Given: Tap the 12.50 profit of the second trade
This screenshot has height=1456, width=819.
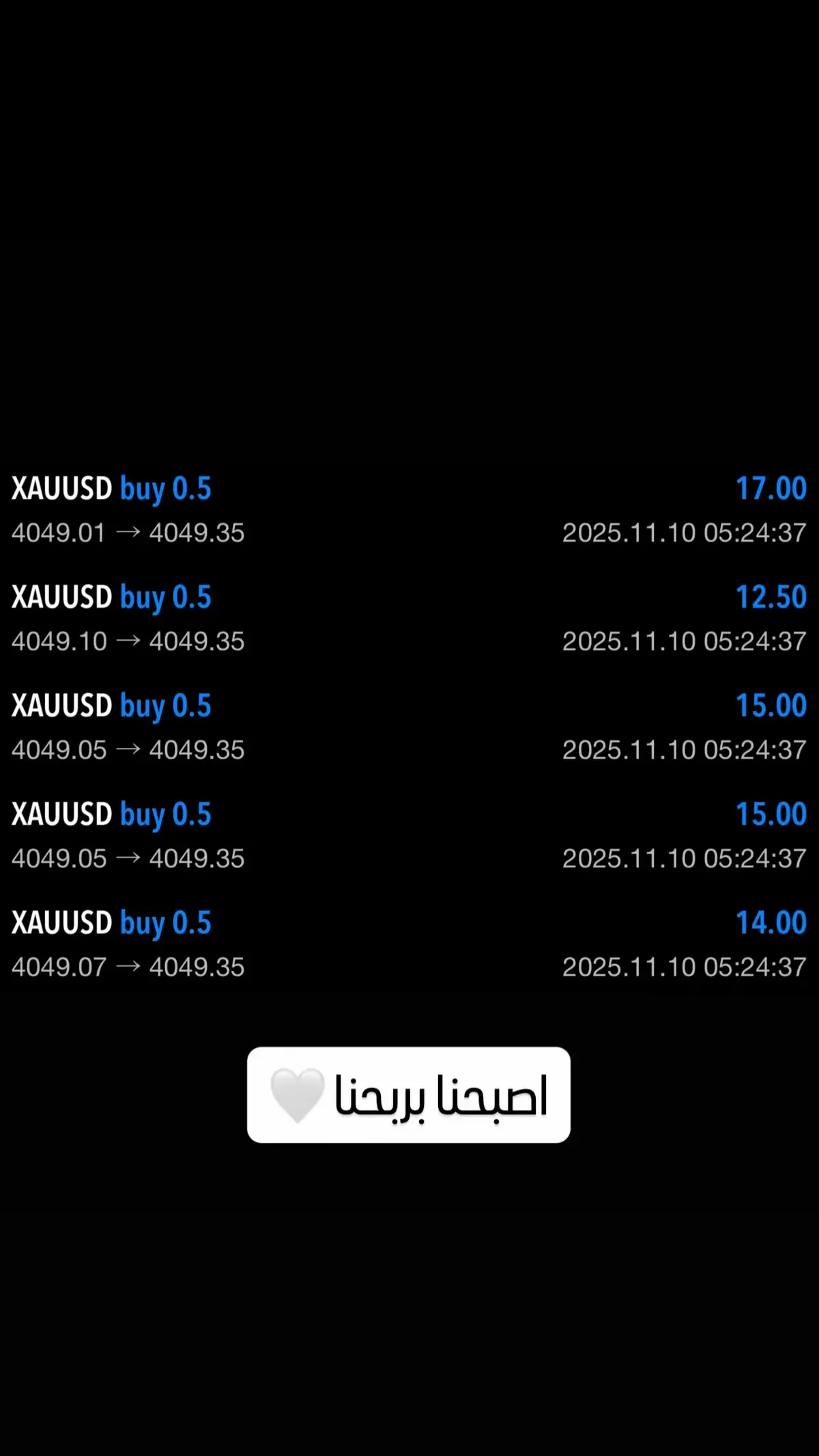Looking at the screenshot, I should point(770,596).
